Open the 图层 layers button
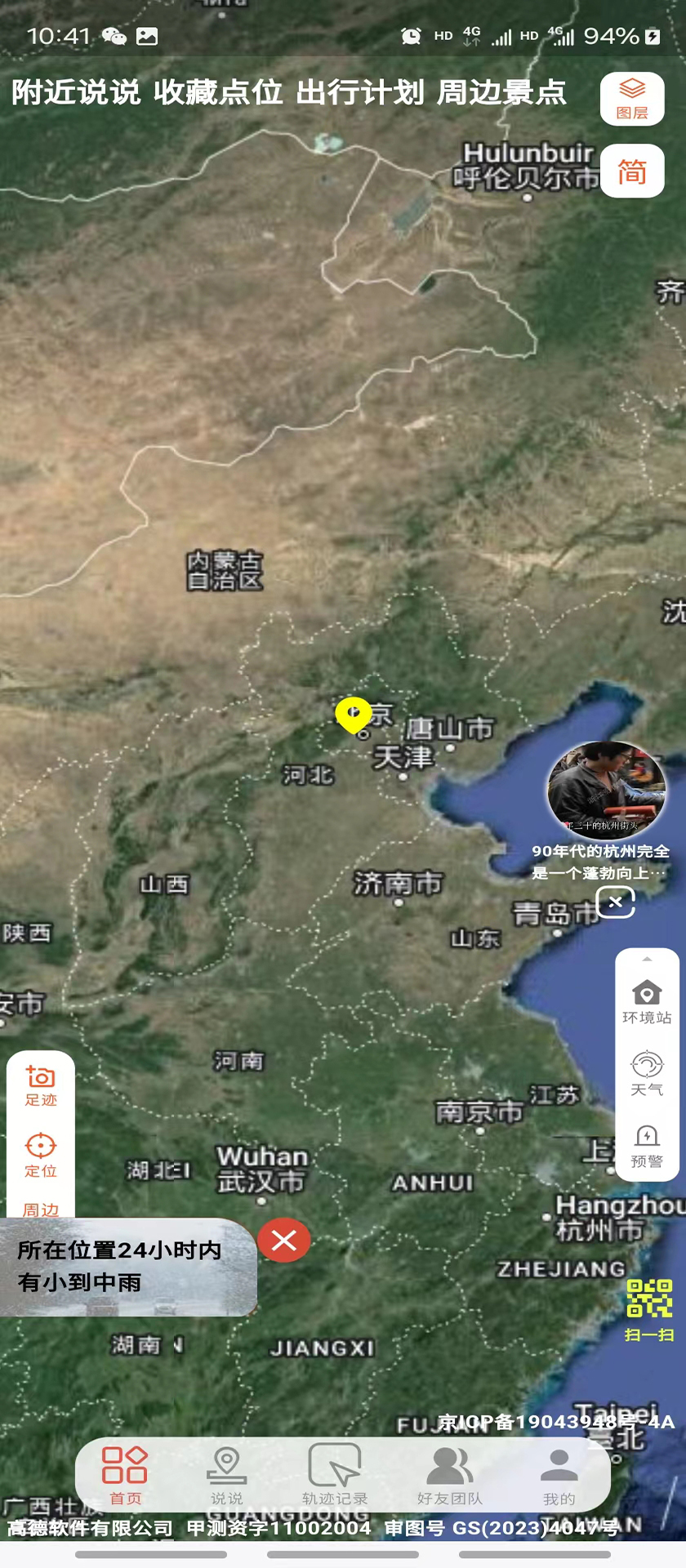The width and height of the screenshot is (686, 1568). 632,98
